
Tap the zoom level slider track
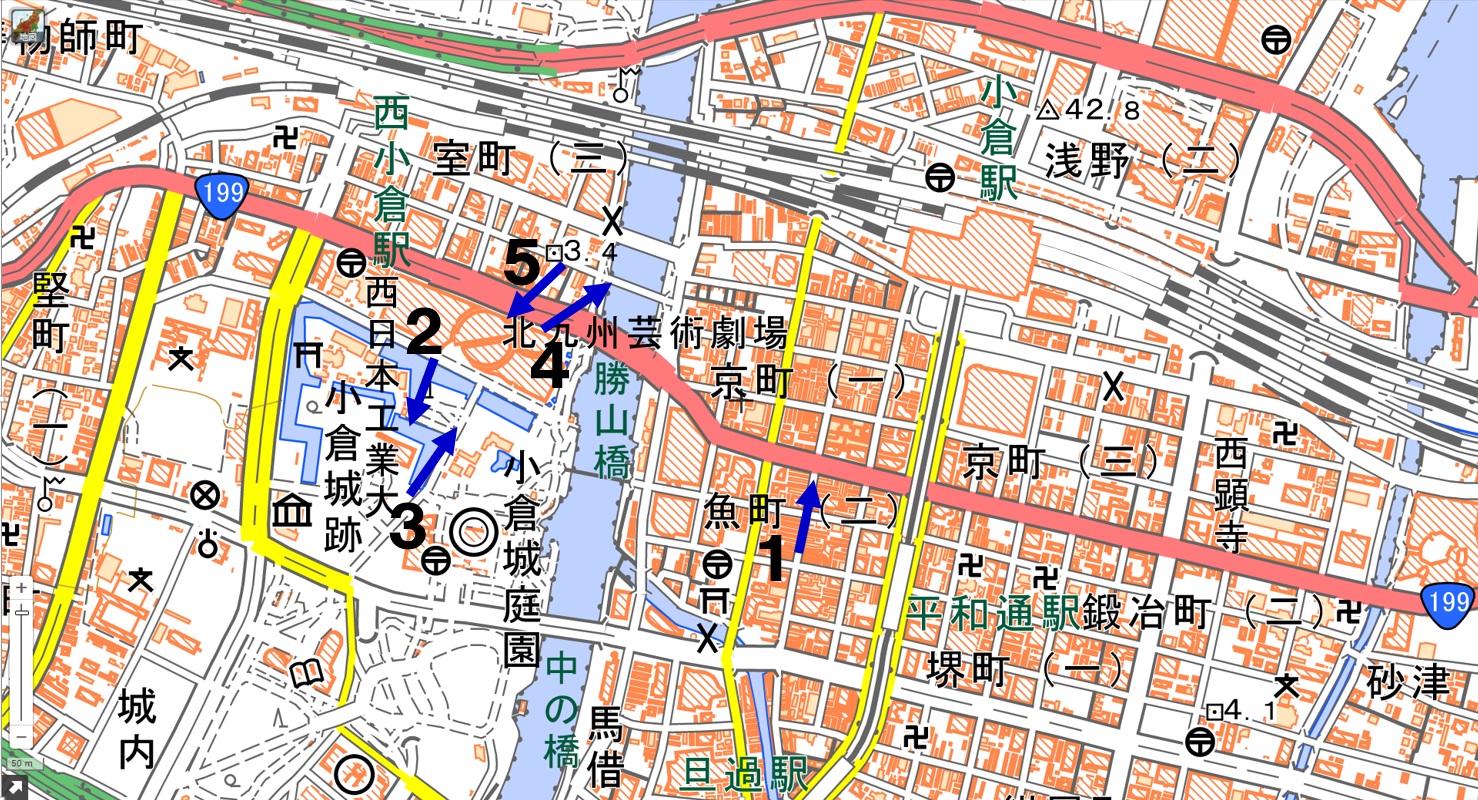pyautogui.click(x=21, y=670)
